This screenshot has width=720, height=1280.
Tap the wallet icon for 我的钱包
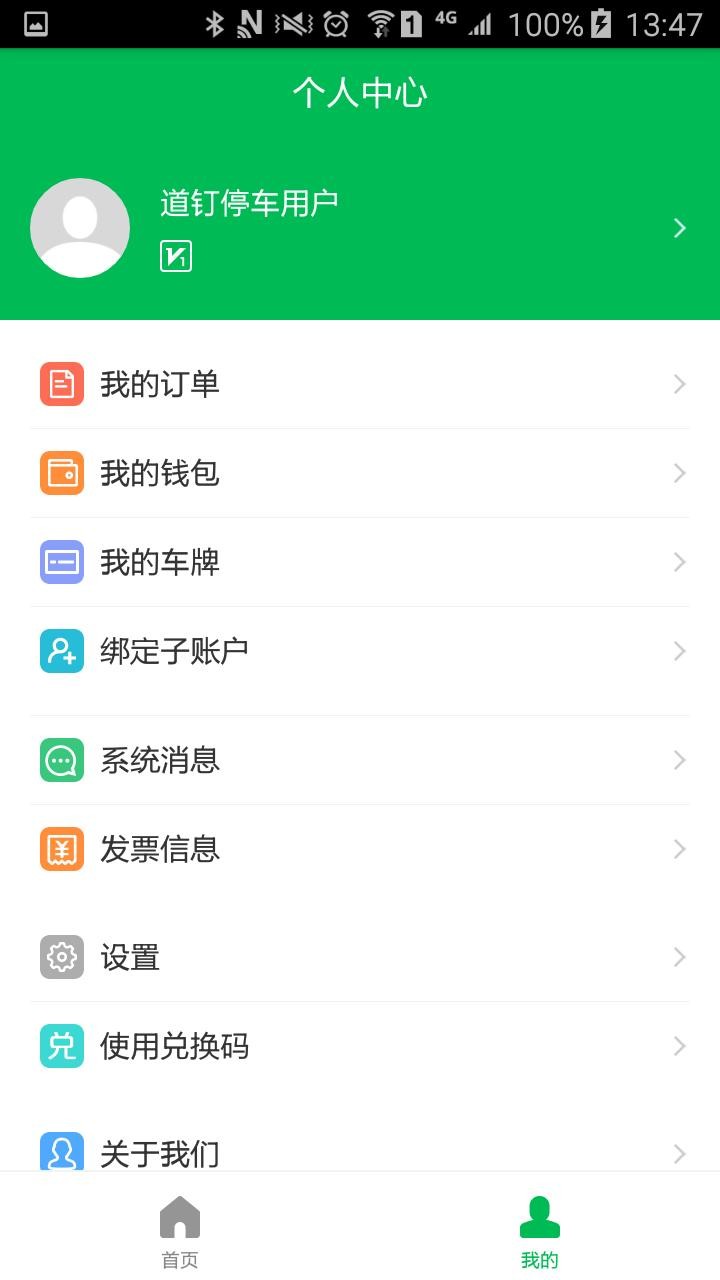pyautogui.click(x=61, y=472)
